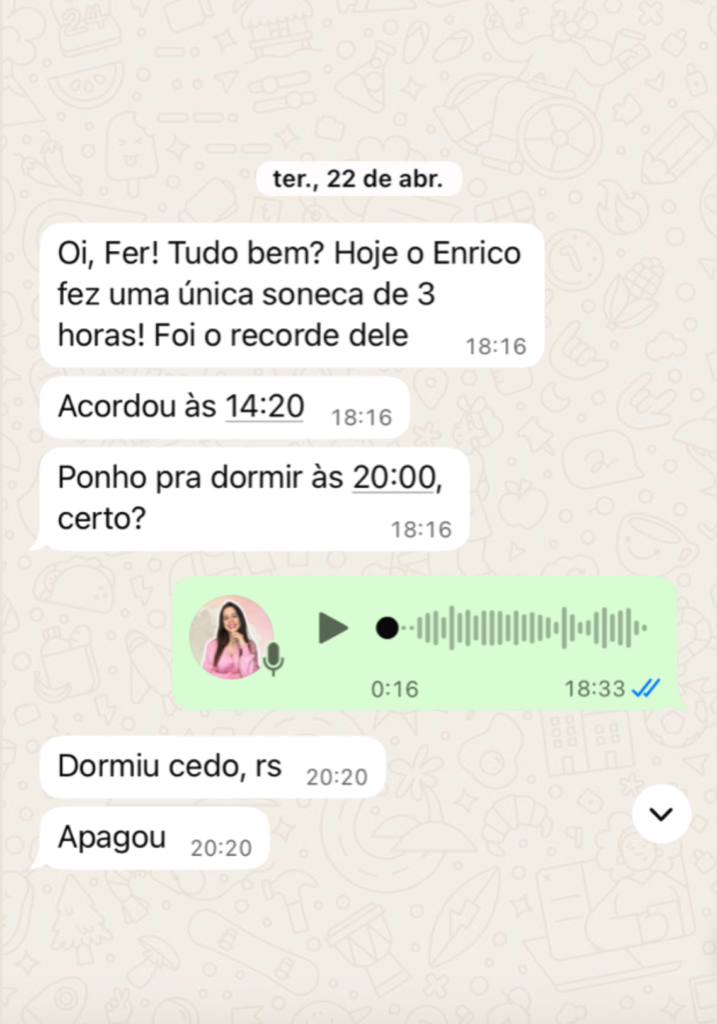Tap the underlined 20:00 time link
717x1024 pixels.
[393, 478]
